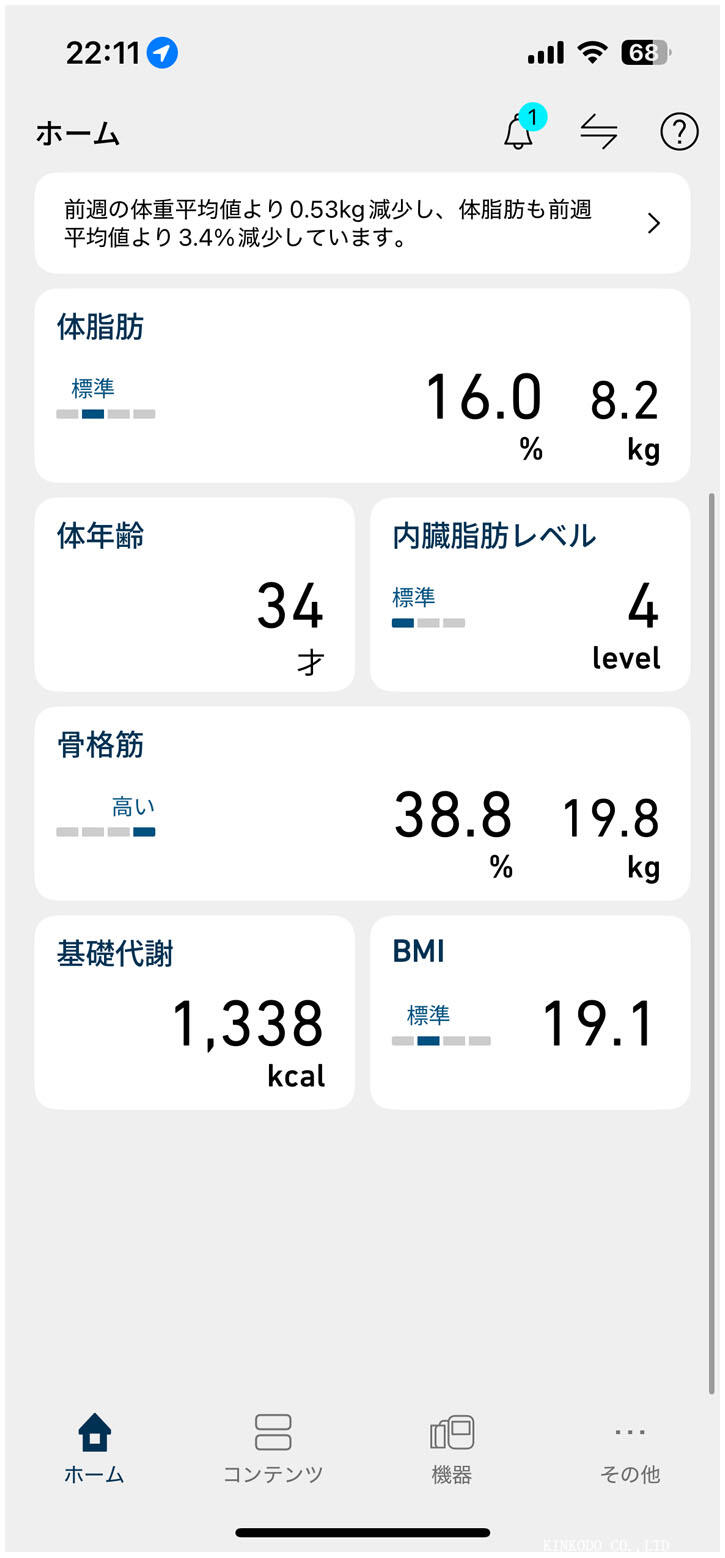
Task: Go to the ホーム tab
Action: (x=94, y=1448)
